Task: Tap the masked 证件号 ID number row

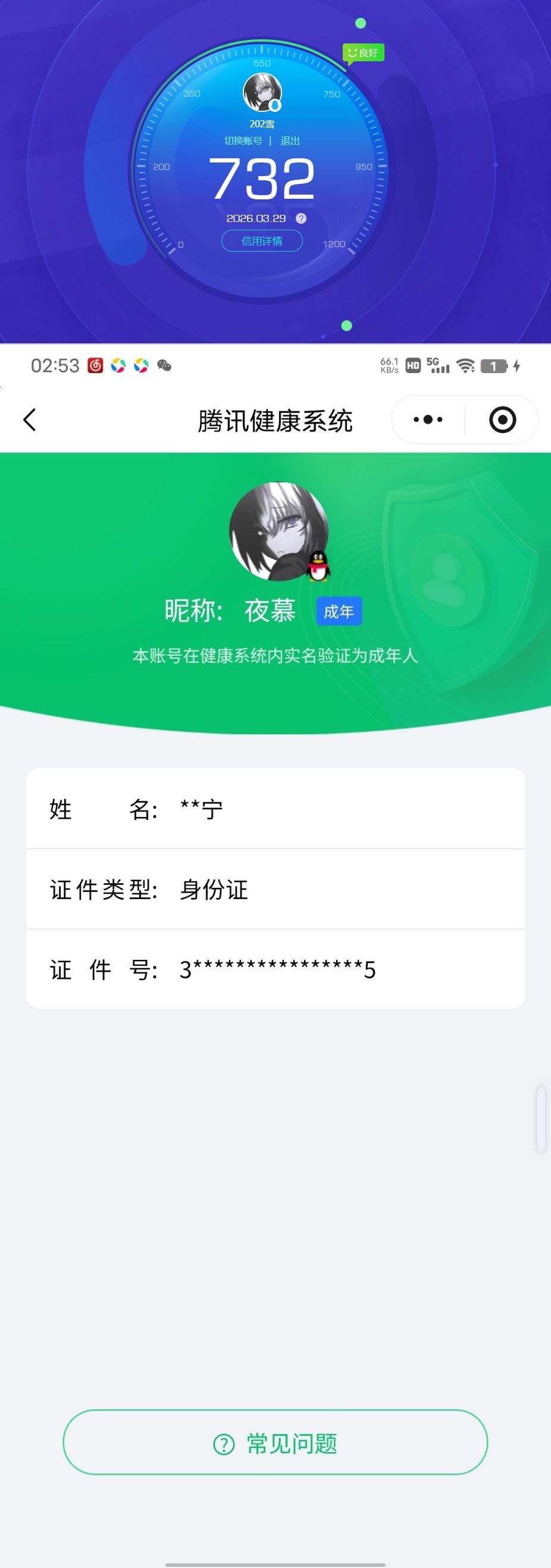Action: [x=275, y=969]
